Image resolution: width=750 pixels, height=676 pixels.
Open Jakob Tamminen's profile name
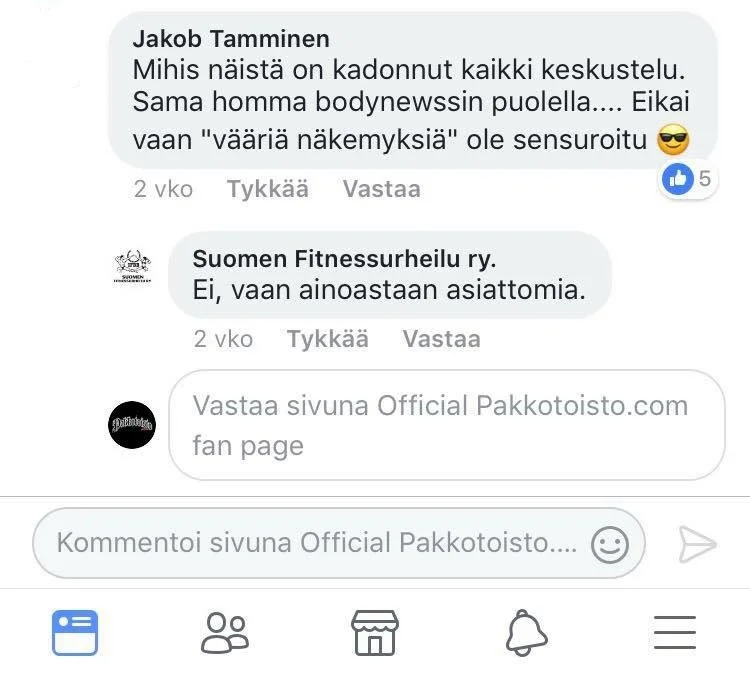click(x=231, y=39)
